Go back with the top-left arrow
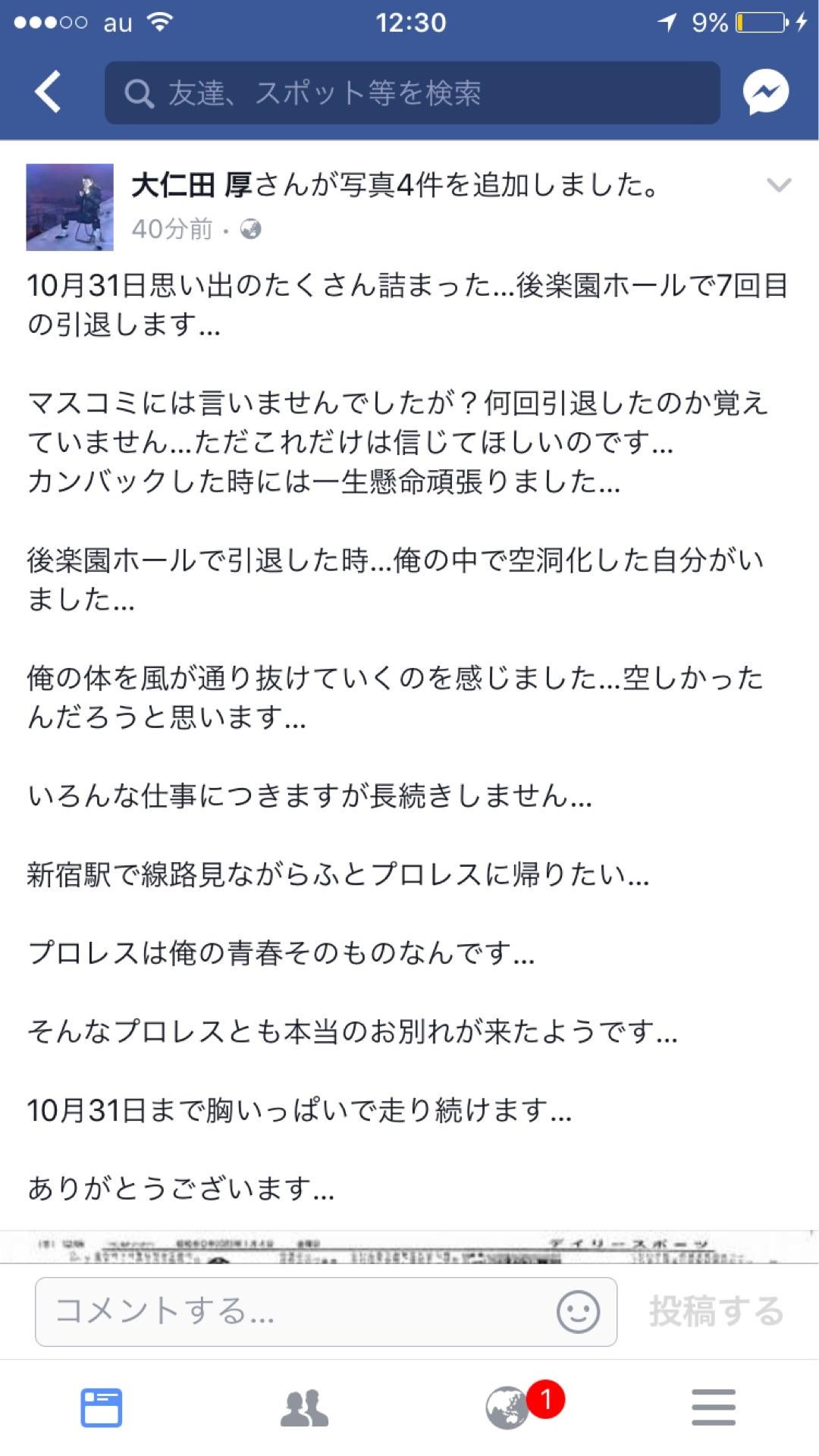Image resolution: width=819 pixels, height=1456 pixels. [48, 93]
